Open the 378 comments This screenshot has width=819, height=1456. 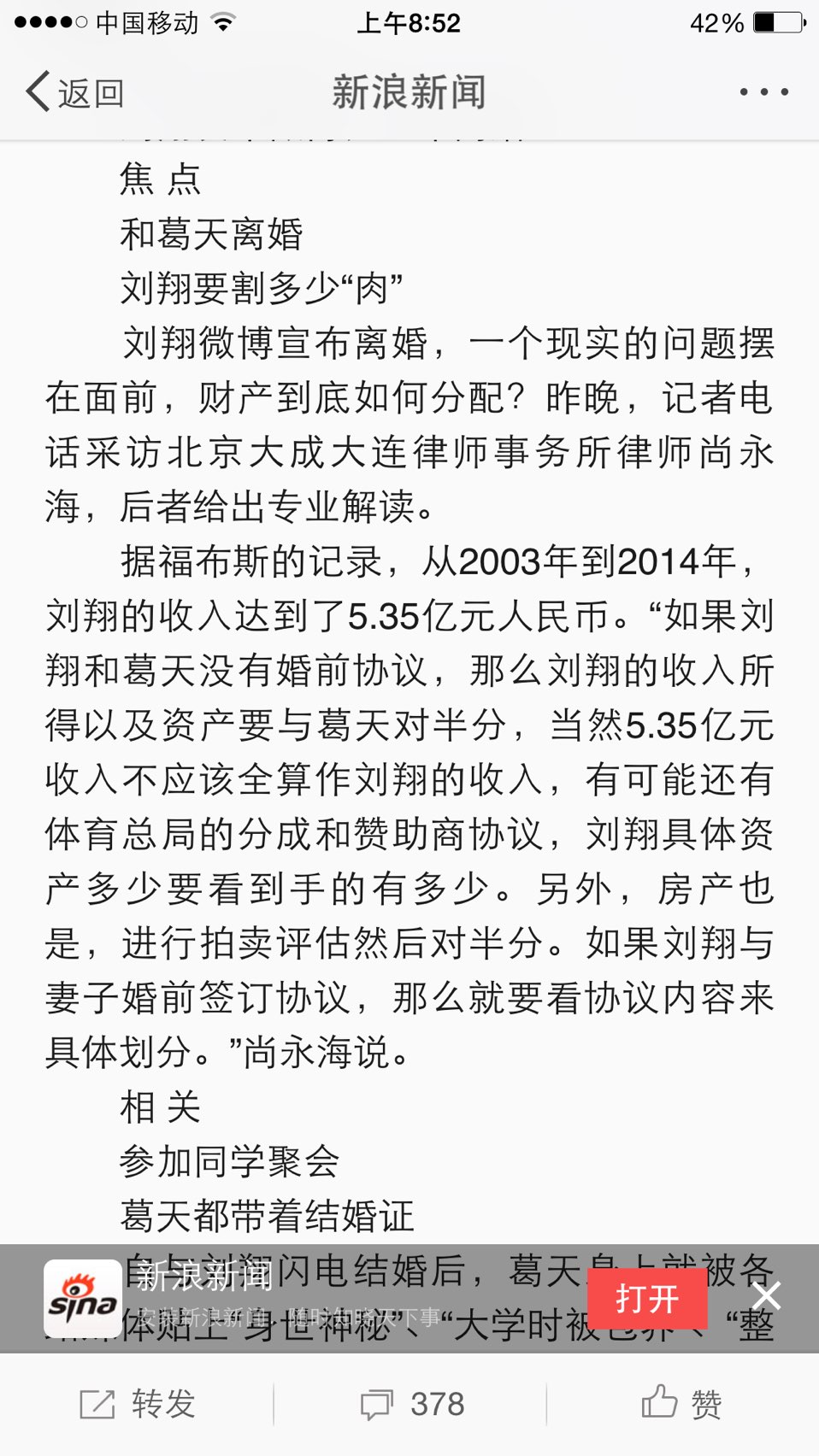(412, 1404)
